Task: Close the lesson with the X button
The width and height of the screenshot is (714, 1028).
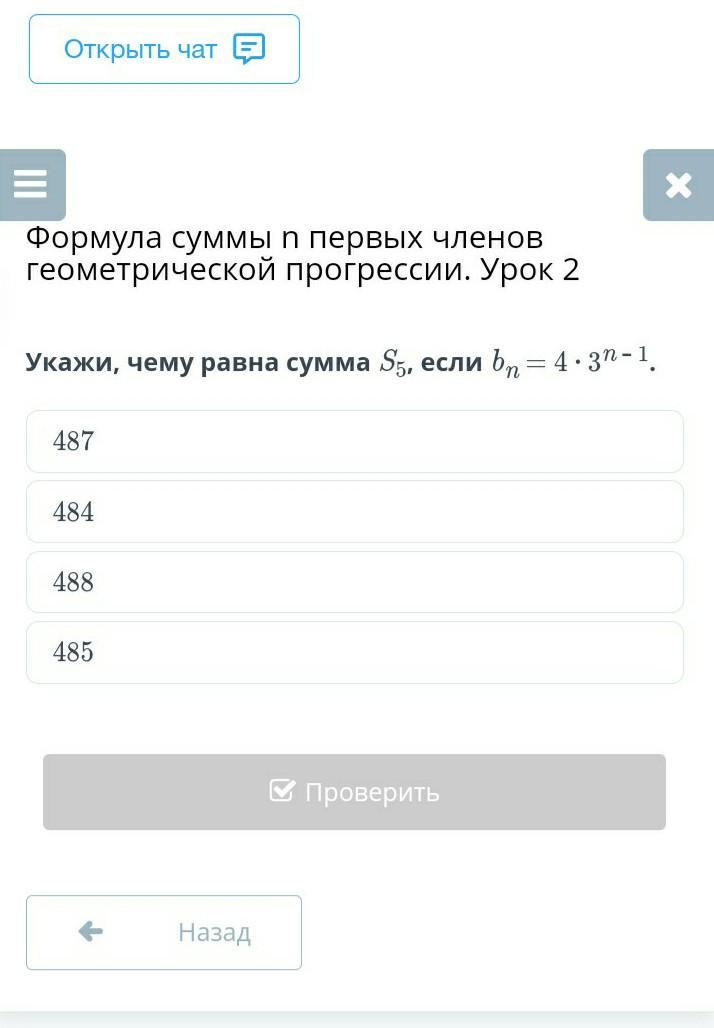Action: pyautogui.click(x=678, y=185)
